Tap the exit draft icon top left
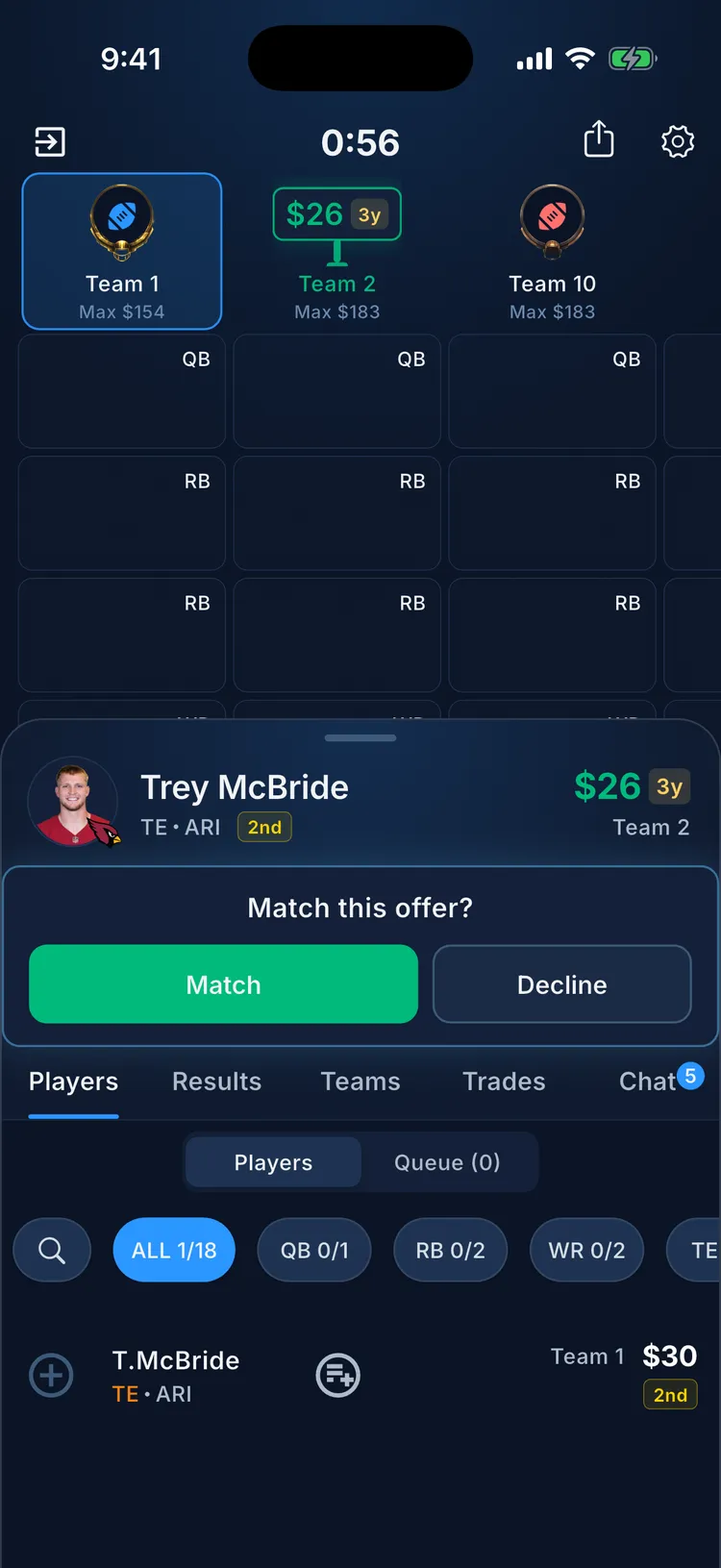The height and width of the screenshot is (1568, 721). point(48,141)
